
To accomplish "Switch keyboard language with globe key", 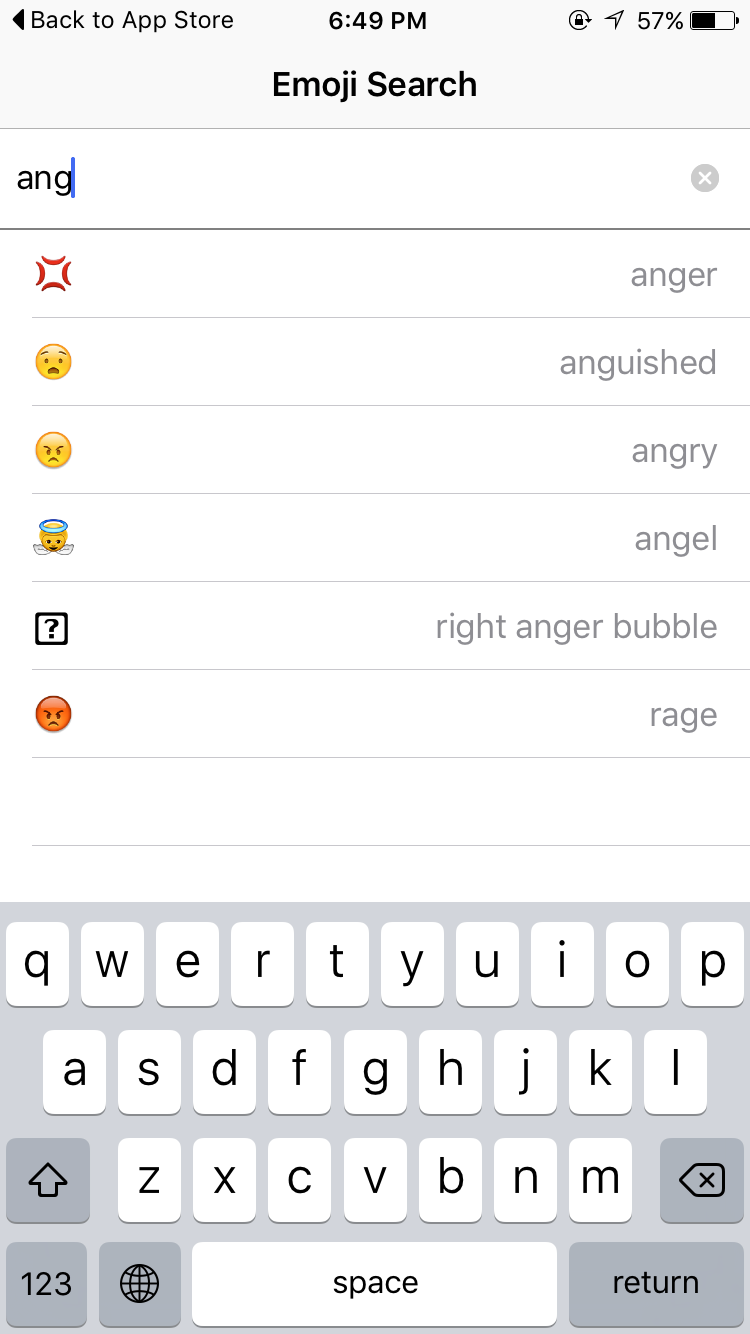I will tap(139, 1283).
